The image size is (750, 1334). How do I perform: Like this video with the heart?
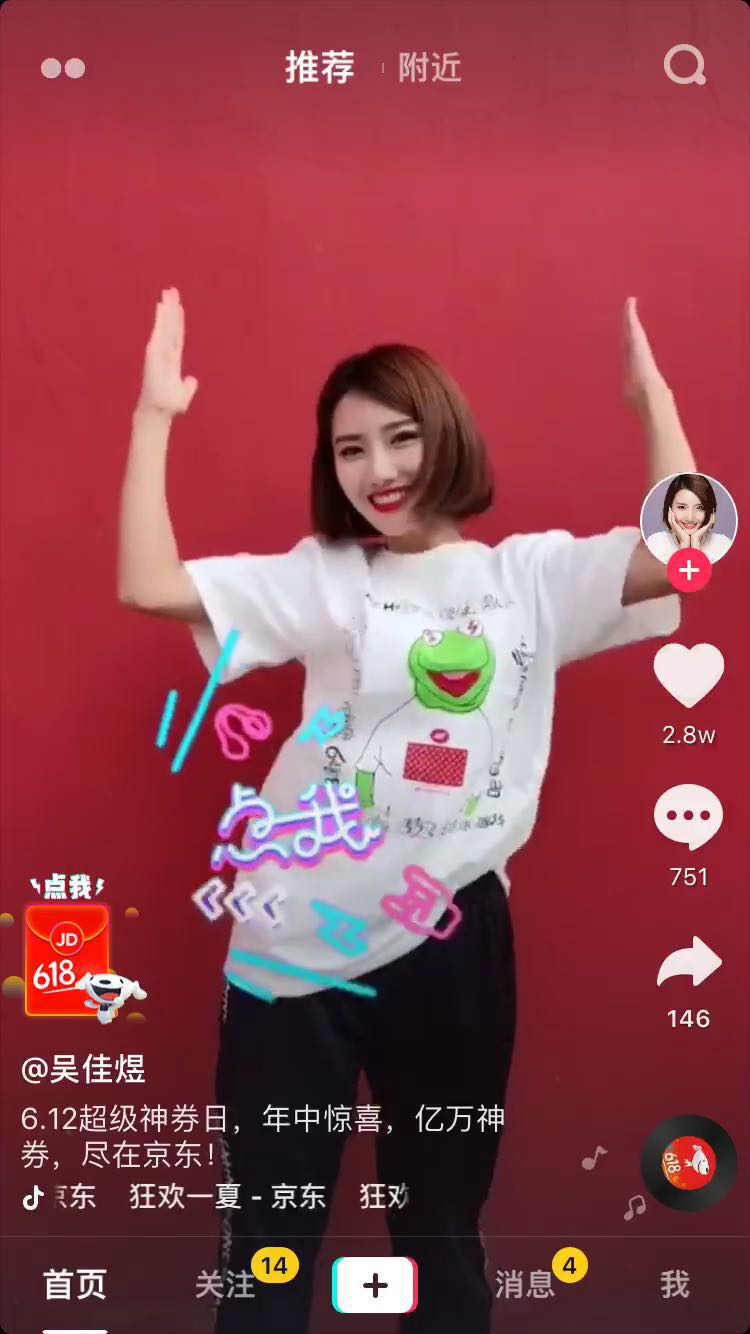688,676
